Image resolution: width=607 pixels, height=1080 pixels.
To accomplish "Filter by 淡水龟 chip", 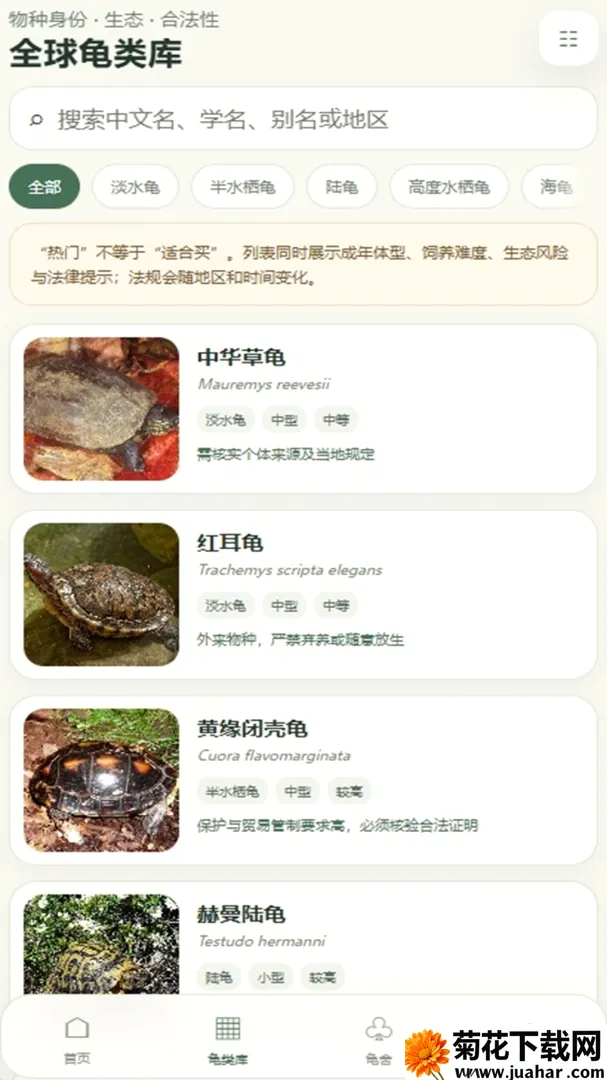I will point(136,187).
